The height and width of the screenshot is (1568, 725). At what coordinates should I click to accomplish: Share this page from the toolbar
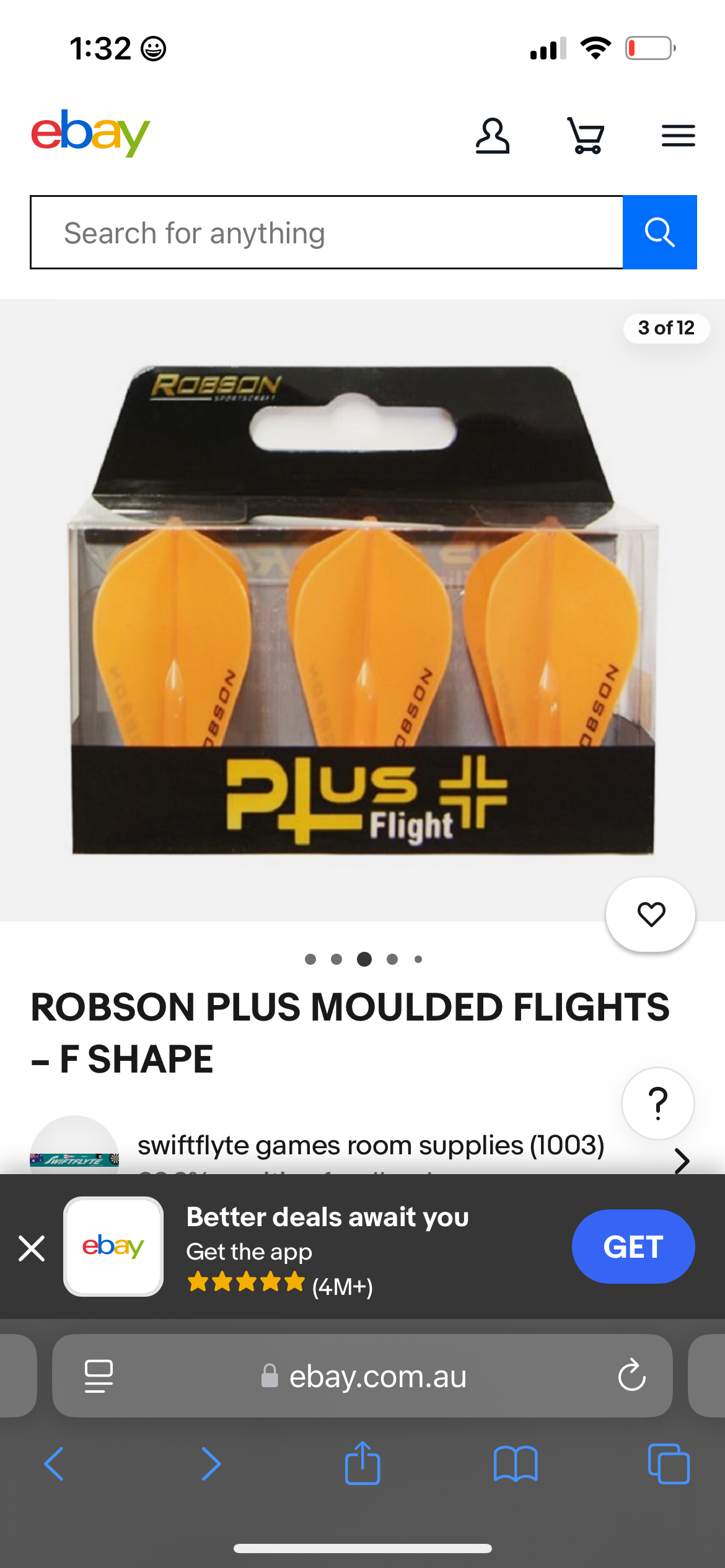coord(362,1464)
